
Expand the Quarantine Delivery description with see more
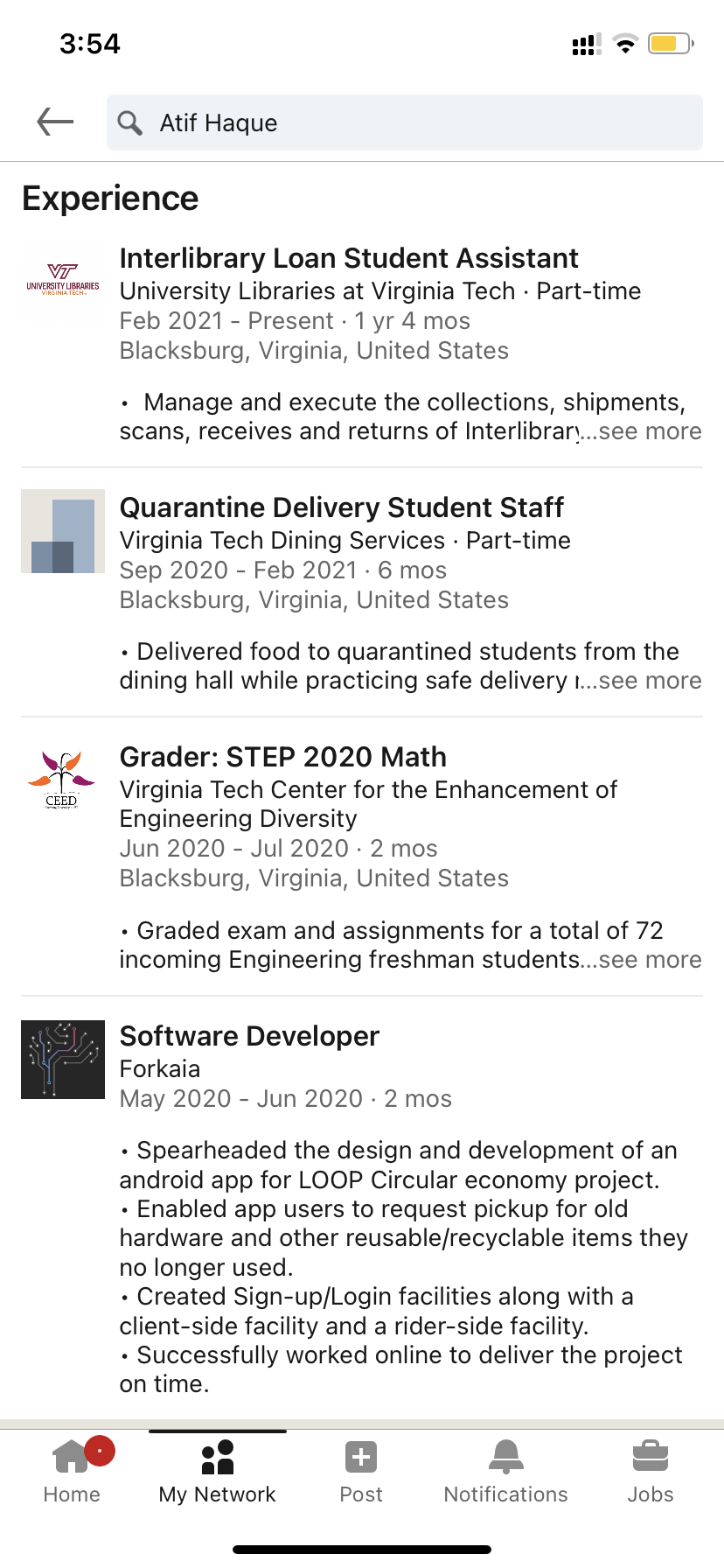pos(651,681)
